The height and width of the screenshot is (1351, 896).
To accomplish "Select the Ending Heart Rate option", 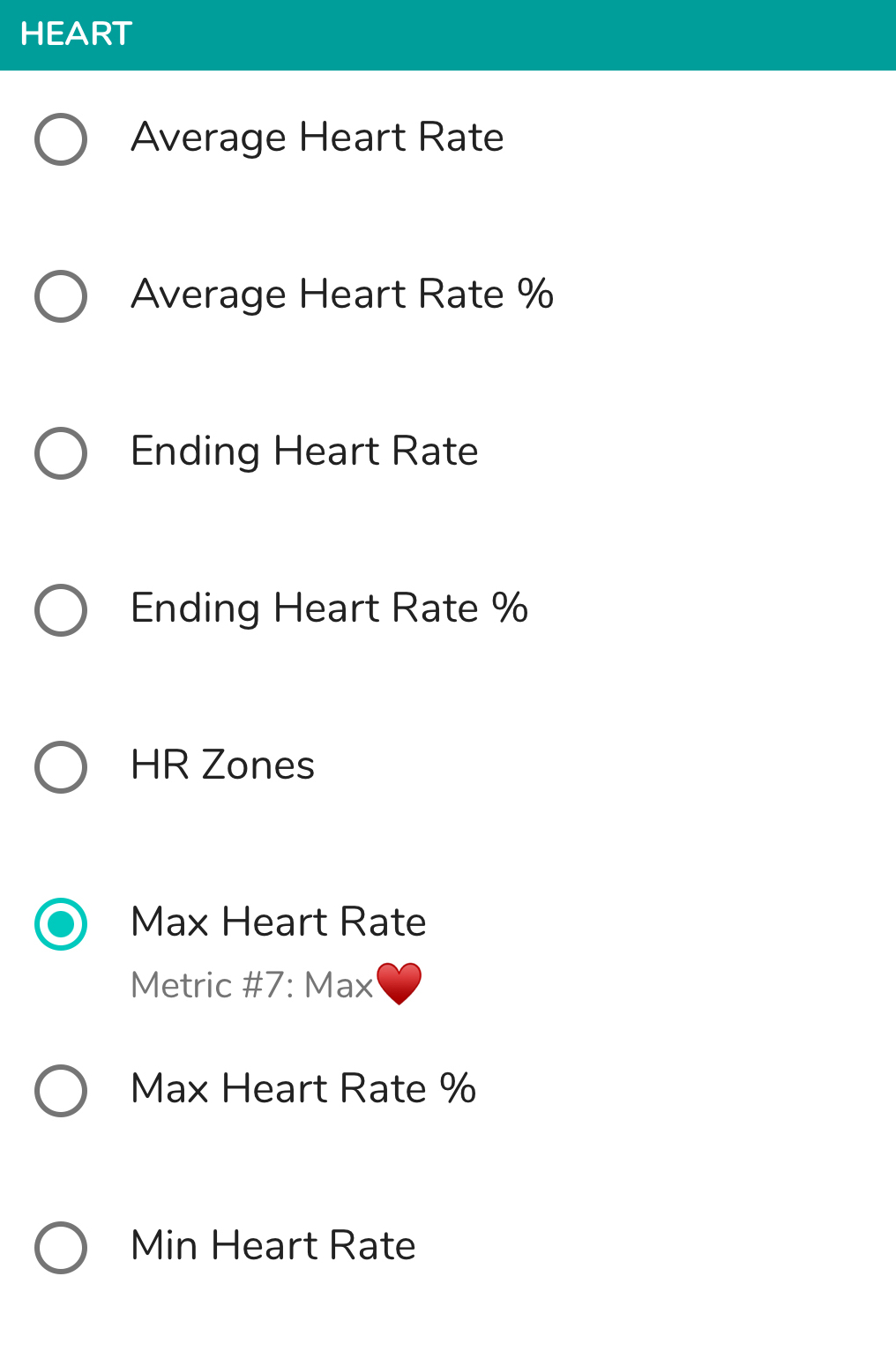I will click(61, 453).
